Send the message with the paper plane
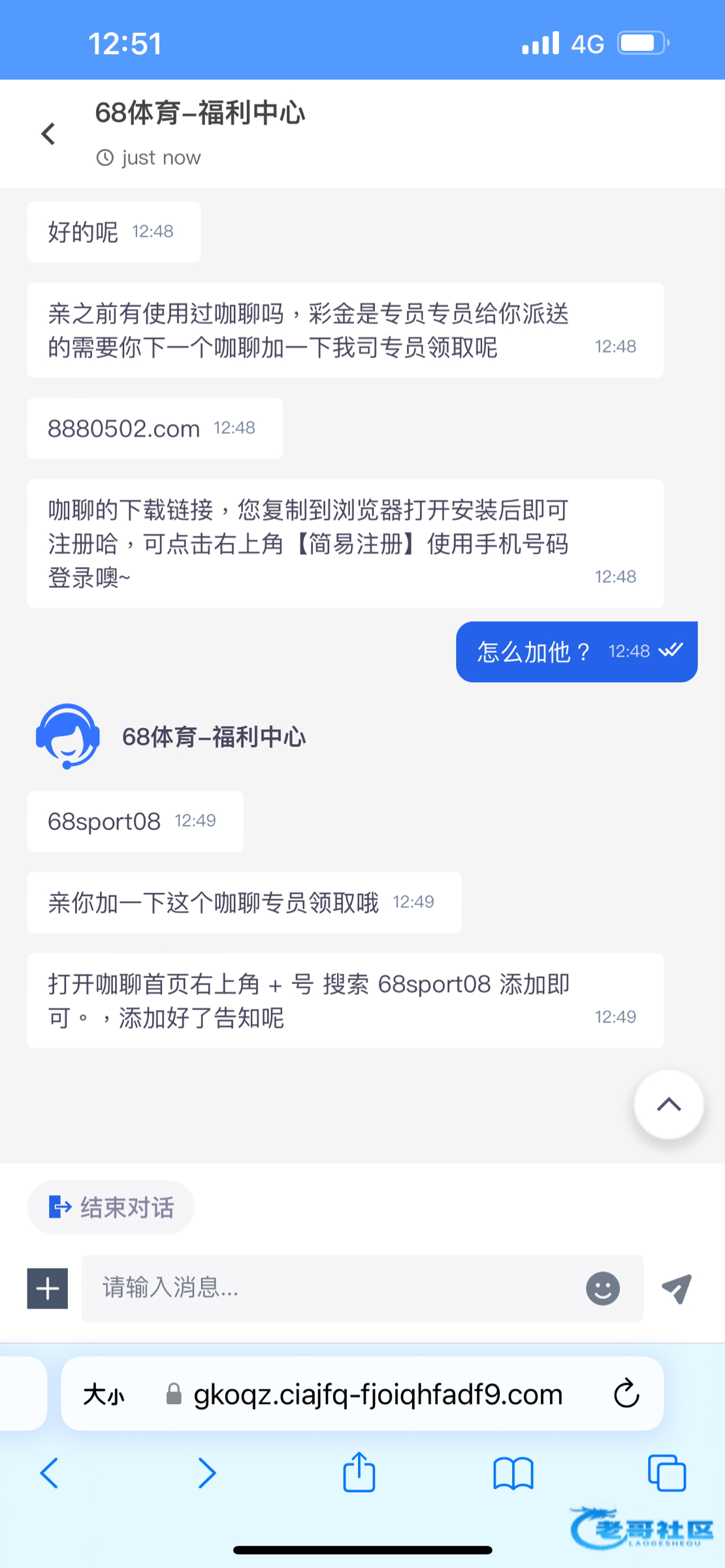 (x=677, y=1288)
